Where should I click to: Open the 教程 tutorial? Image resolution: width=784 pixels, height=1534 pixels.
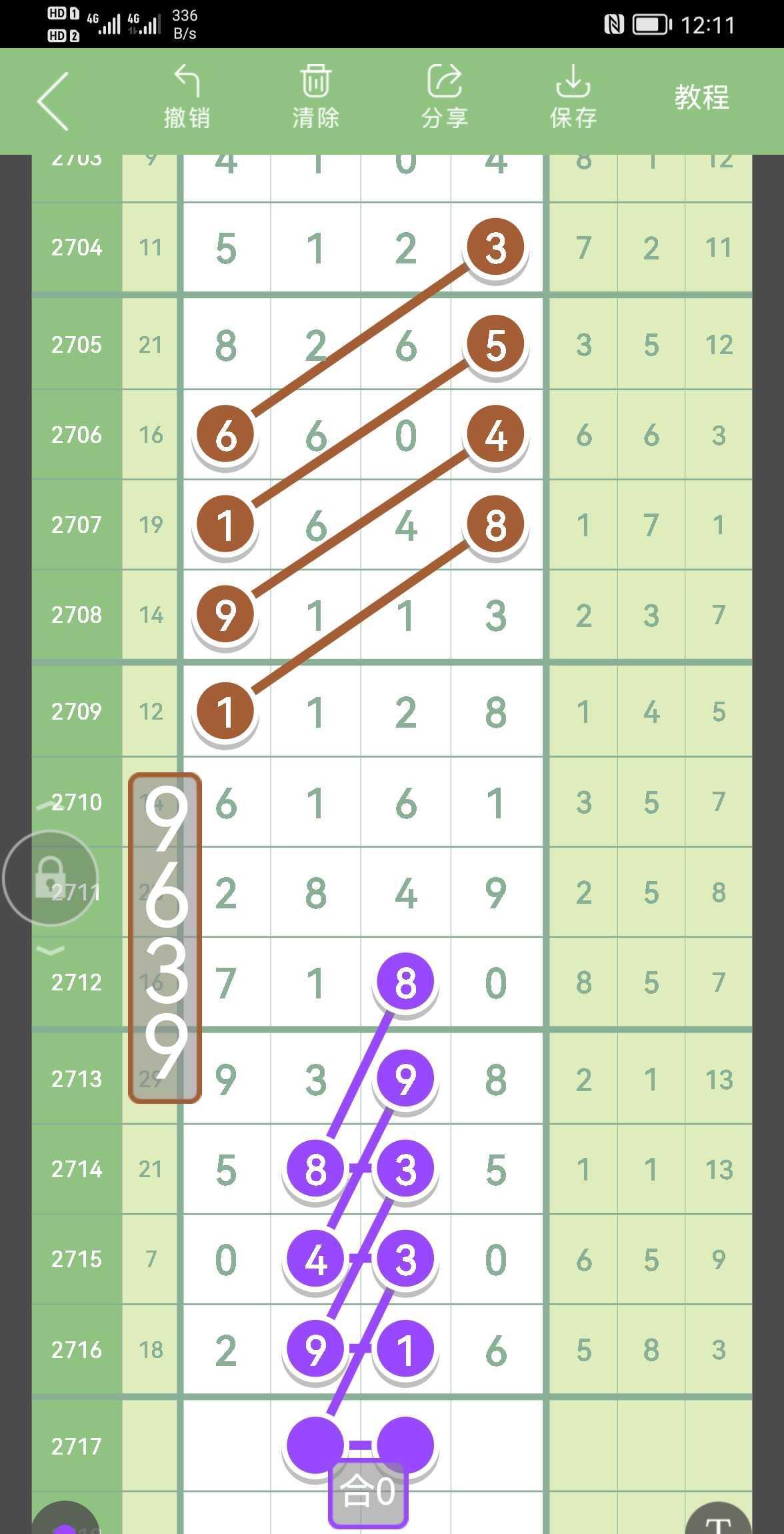(701, 98)
